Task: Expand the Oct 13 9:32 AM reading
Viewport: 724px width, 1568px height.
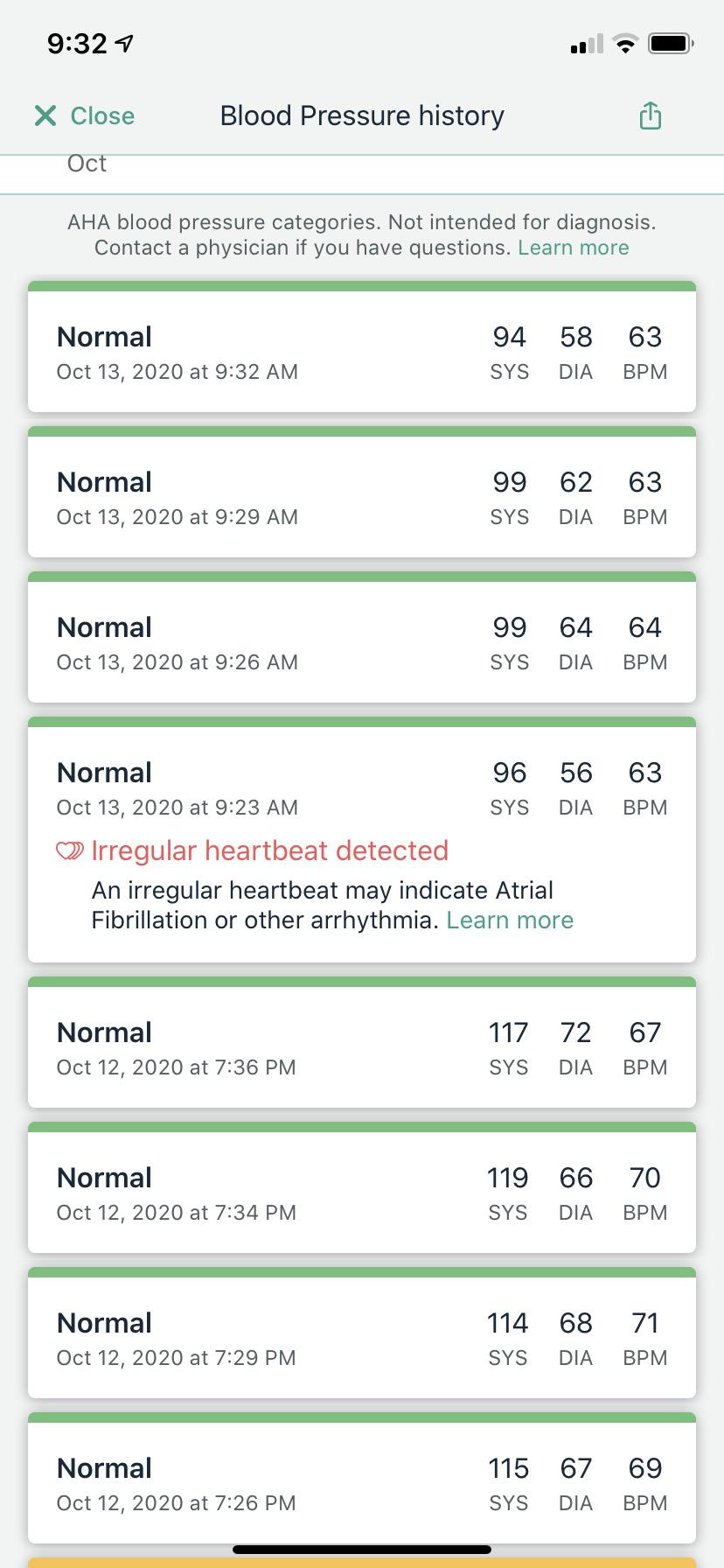Action: (362, 350)
